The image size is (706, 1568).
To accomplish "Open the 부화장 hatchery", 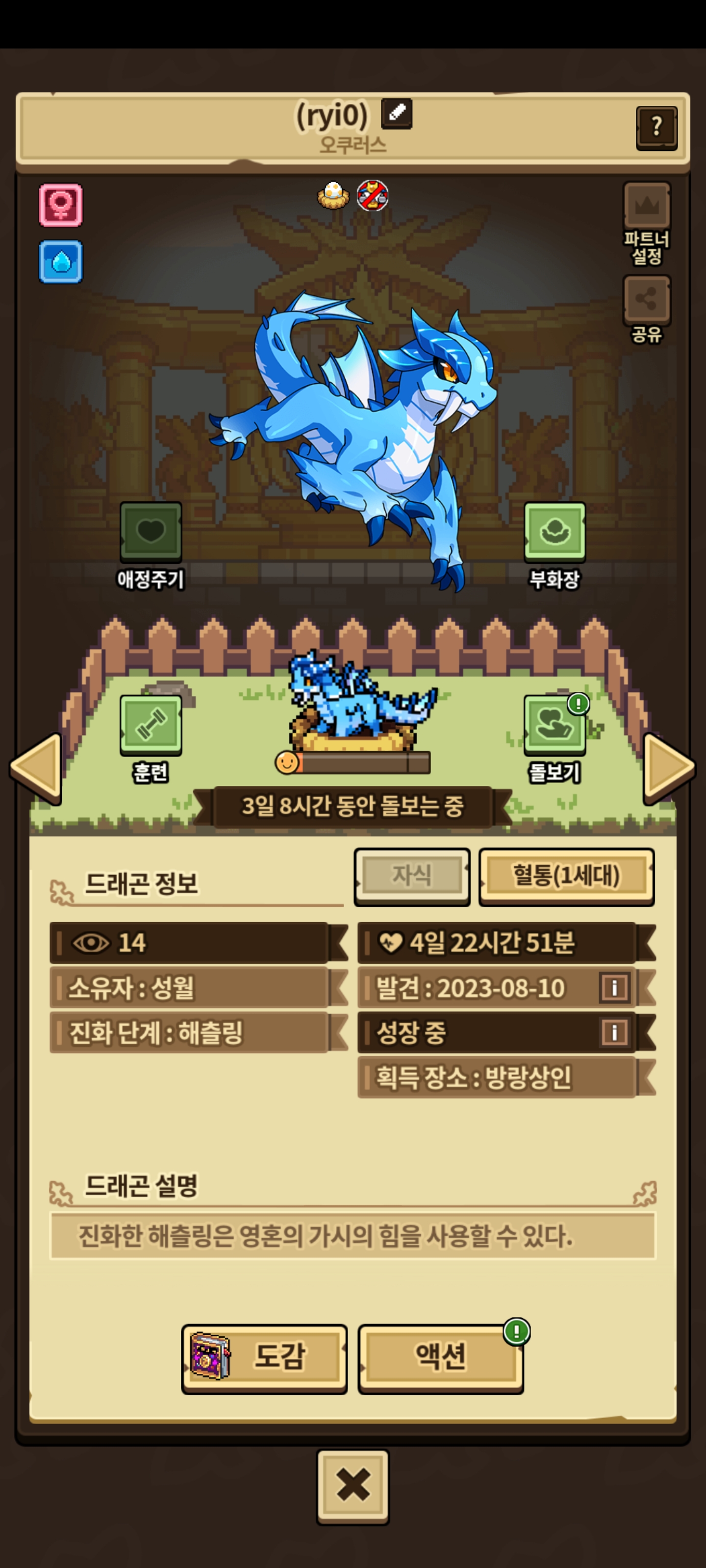I will click(555, 531).
